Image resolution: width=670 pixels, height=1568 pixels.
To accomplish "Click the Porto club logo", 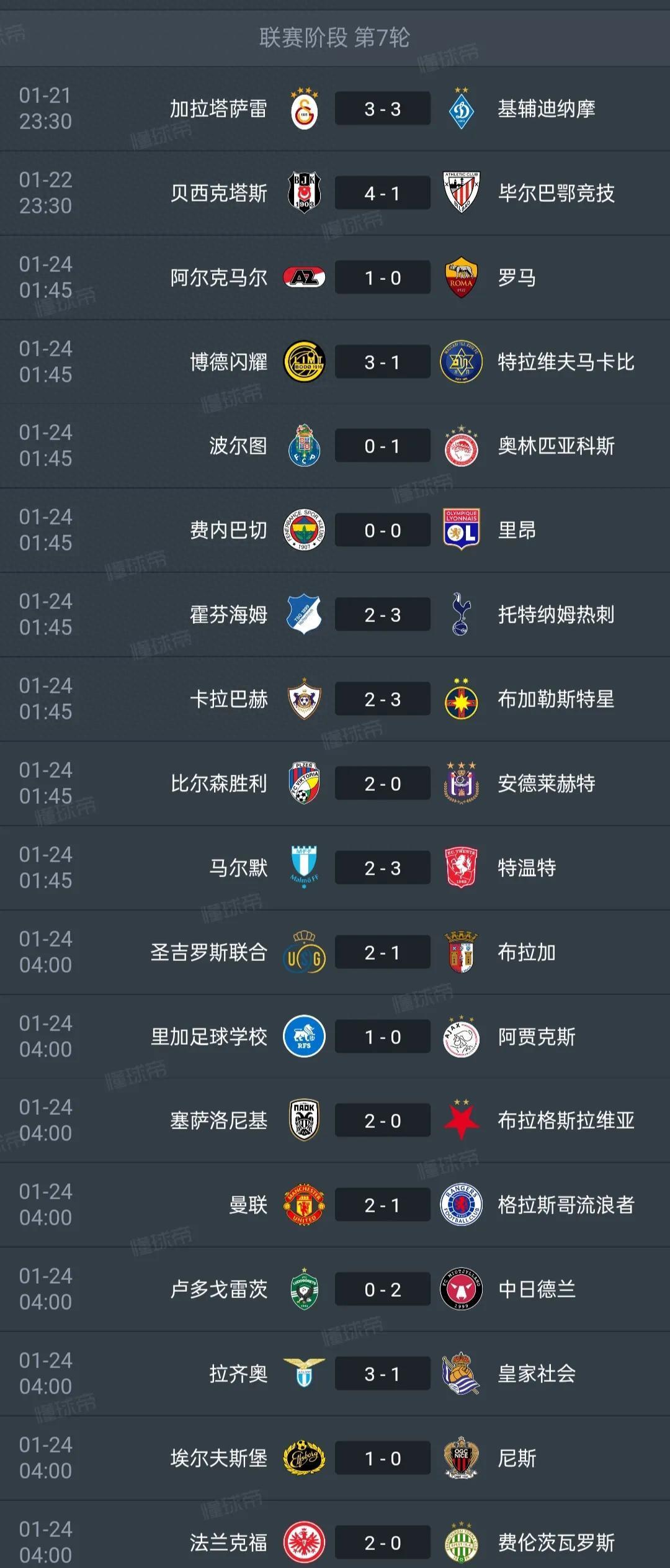I will pos(304,446).
